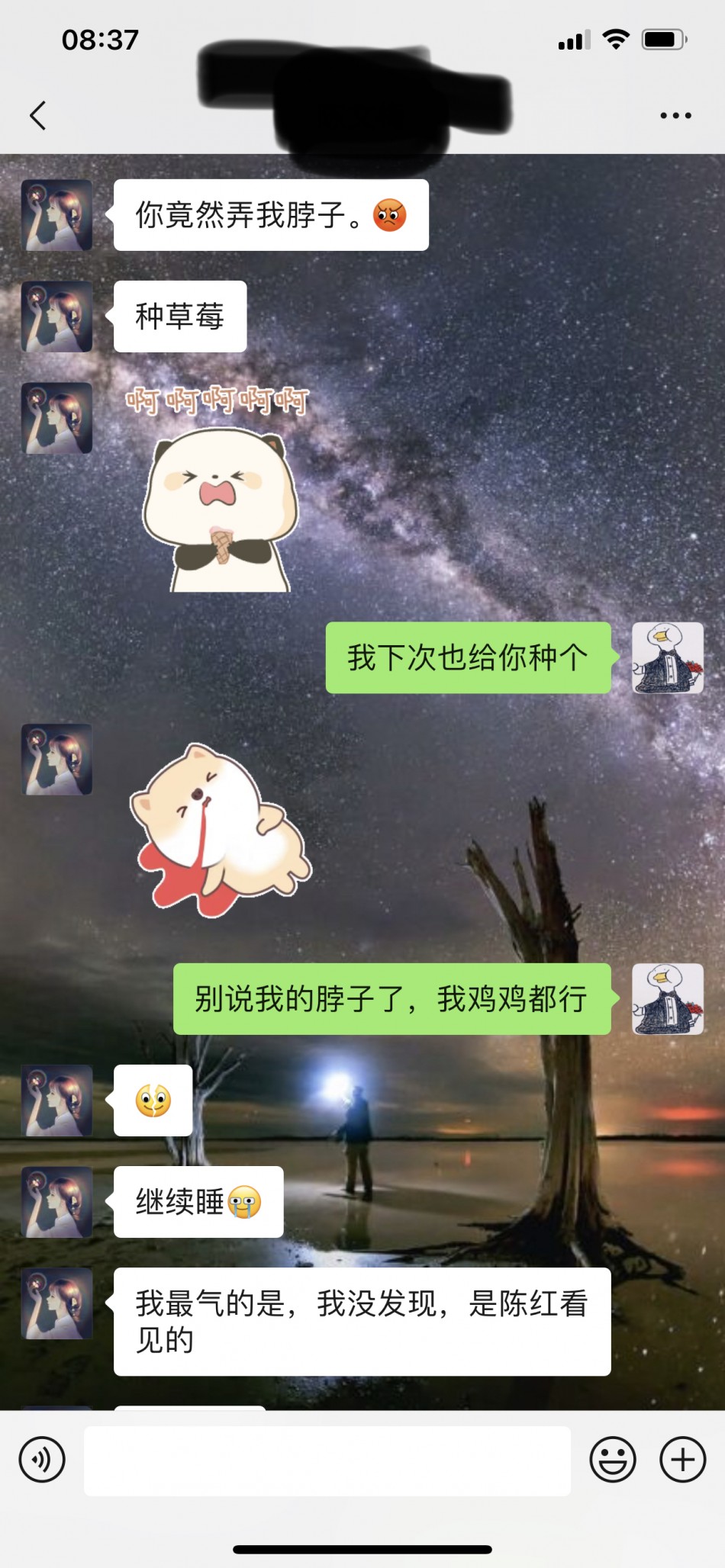This screenshot has height=1568, width=725.
Task: Open the contact's avatar beside 种草莓
Action: (x=57, y=316)
